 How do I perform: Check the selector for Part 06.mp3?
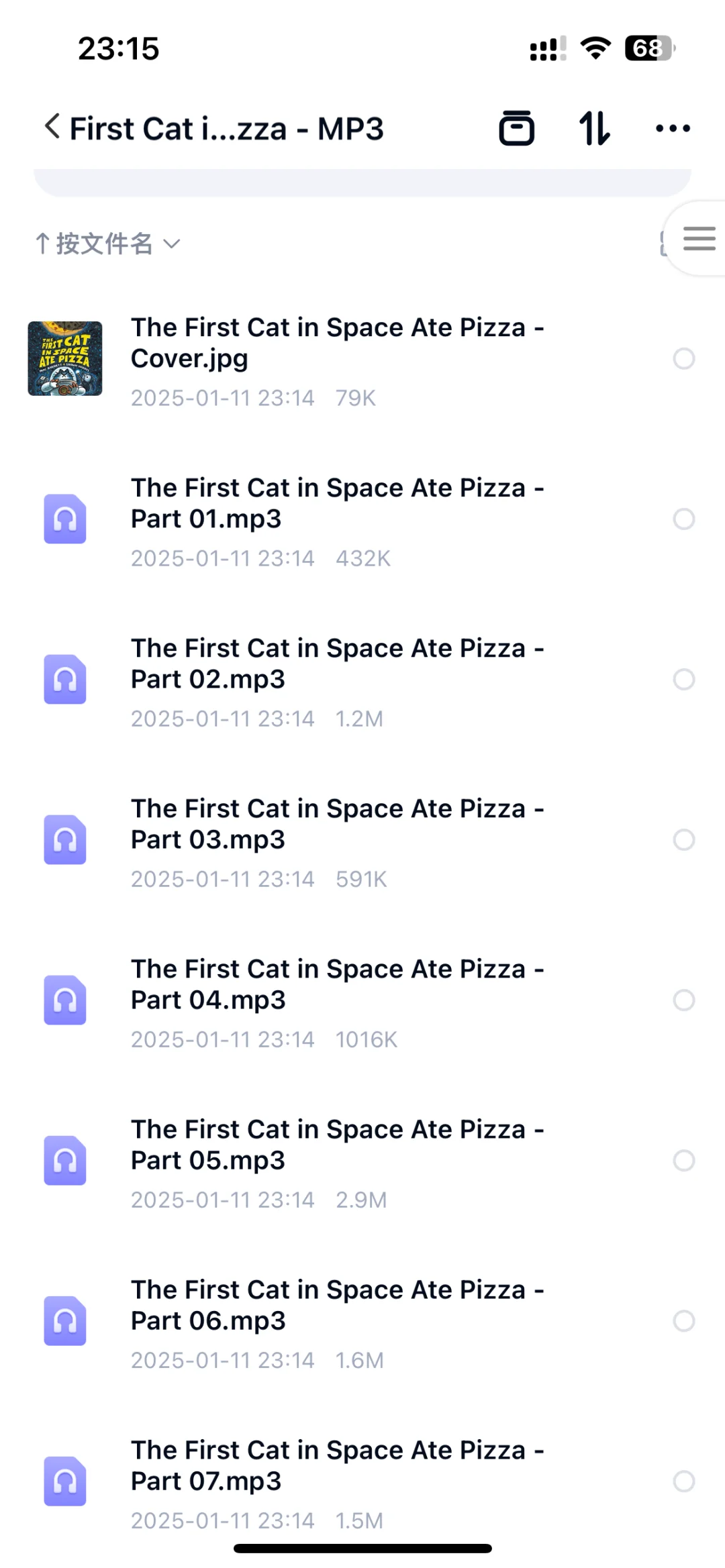pos(683,1321)
